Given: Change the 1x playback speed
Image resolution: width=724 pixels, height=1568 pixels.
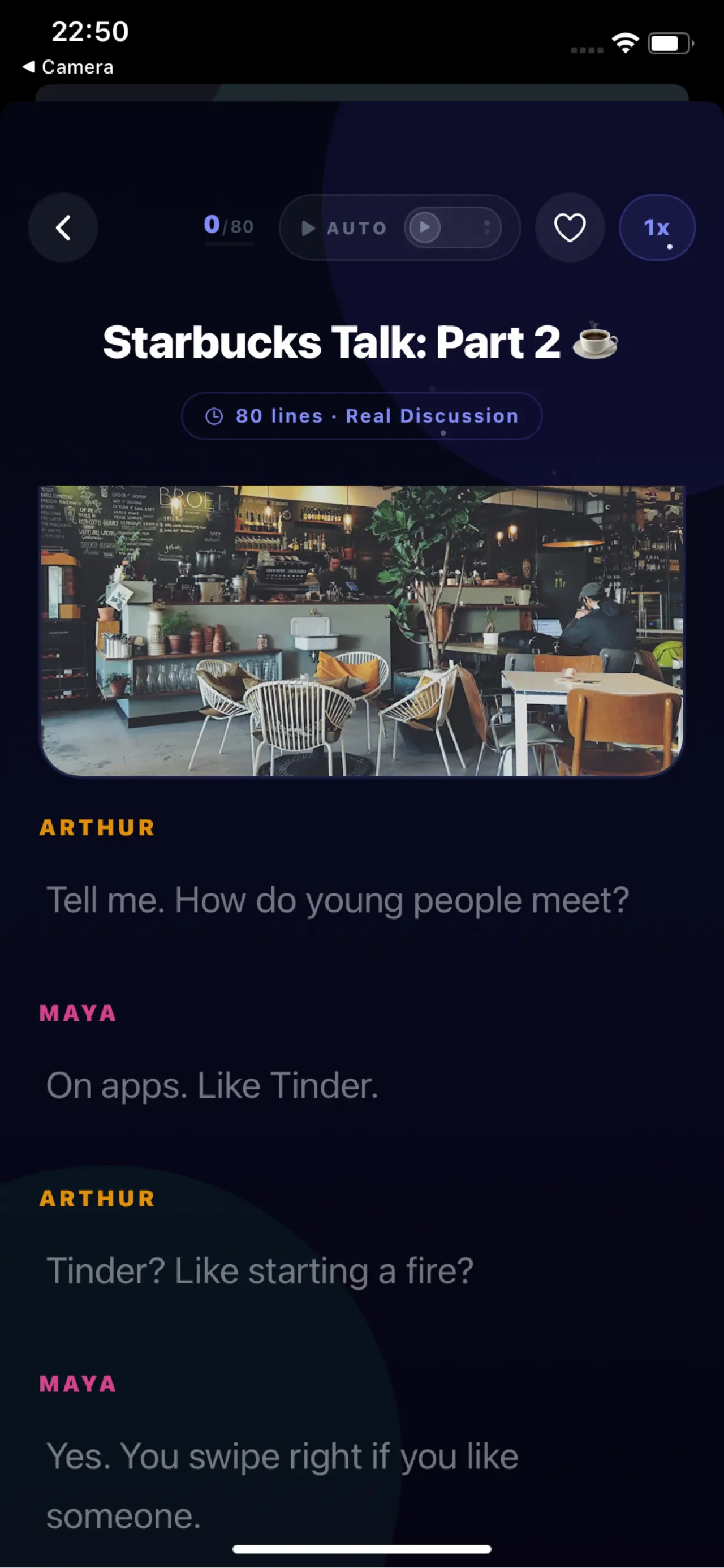Looking at the screenshot, I should point(657,227).
